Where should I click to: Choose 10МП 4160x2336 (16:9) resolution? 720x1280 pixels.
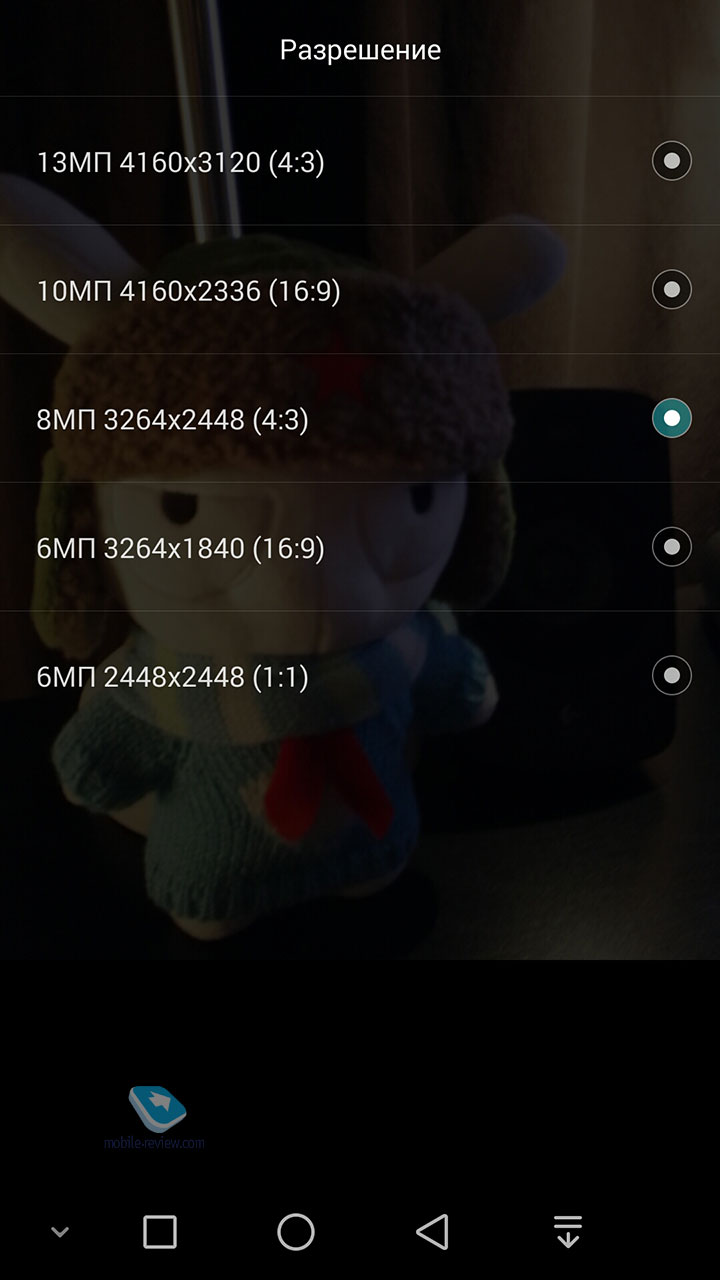pos(360,290)
